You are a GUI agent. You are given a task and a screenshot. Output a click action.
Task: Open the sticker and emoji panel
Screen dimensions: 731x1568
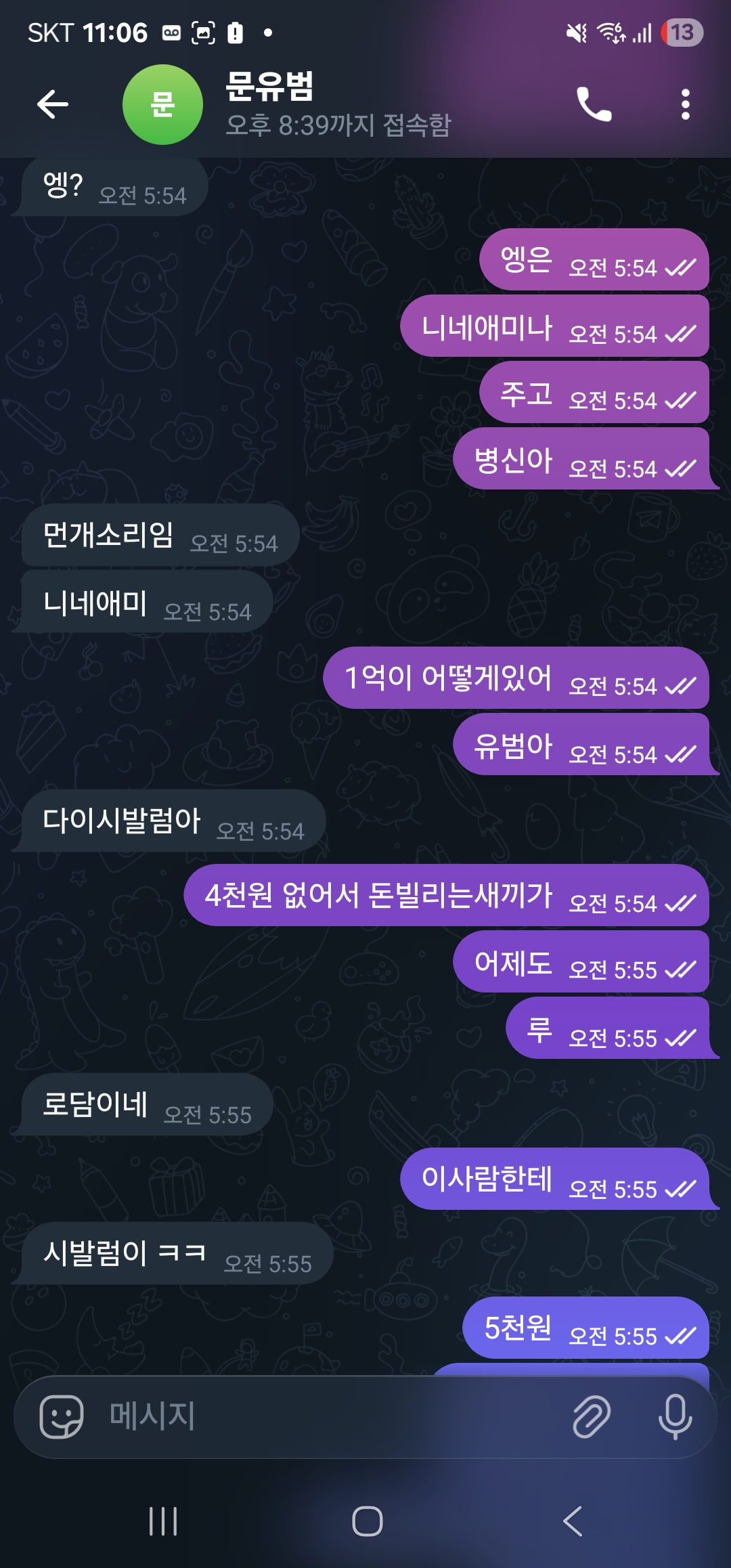[62, 1416]
